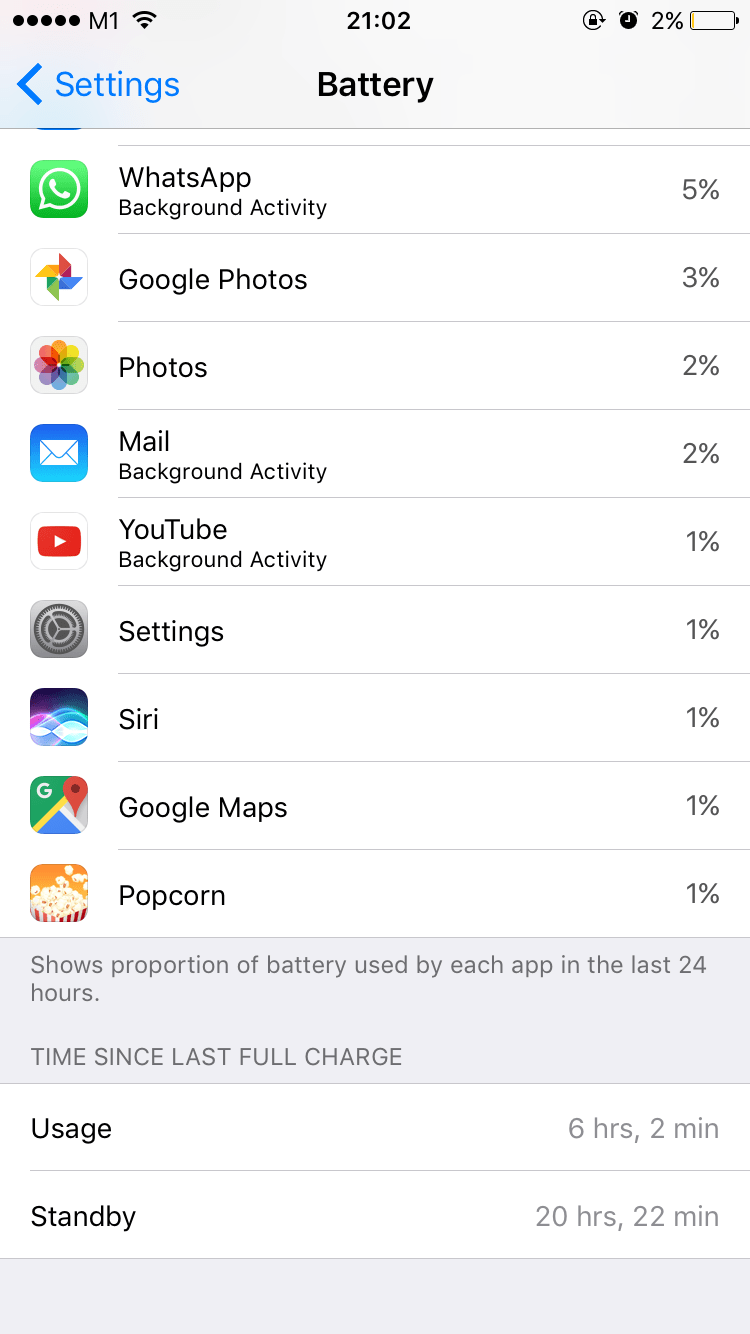The width and height of the screenshot is (750, 1334).
Task: Select the Google Maps battery usage row
Action: point(375,805)
